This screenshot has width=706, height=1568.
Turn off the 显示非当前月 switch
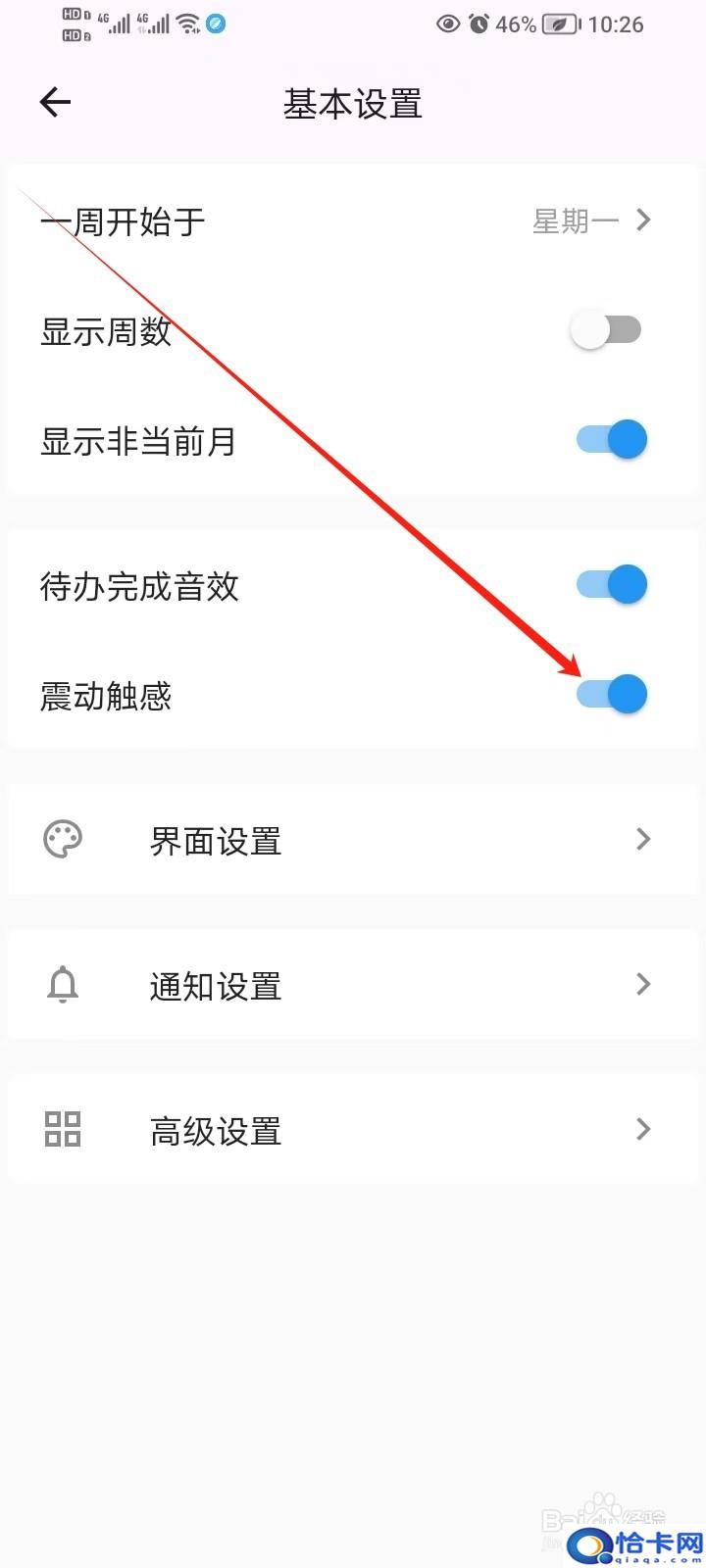click(610, 439)
